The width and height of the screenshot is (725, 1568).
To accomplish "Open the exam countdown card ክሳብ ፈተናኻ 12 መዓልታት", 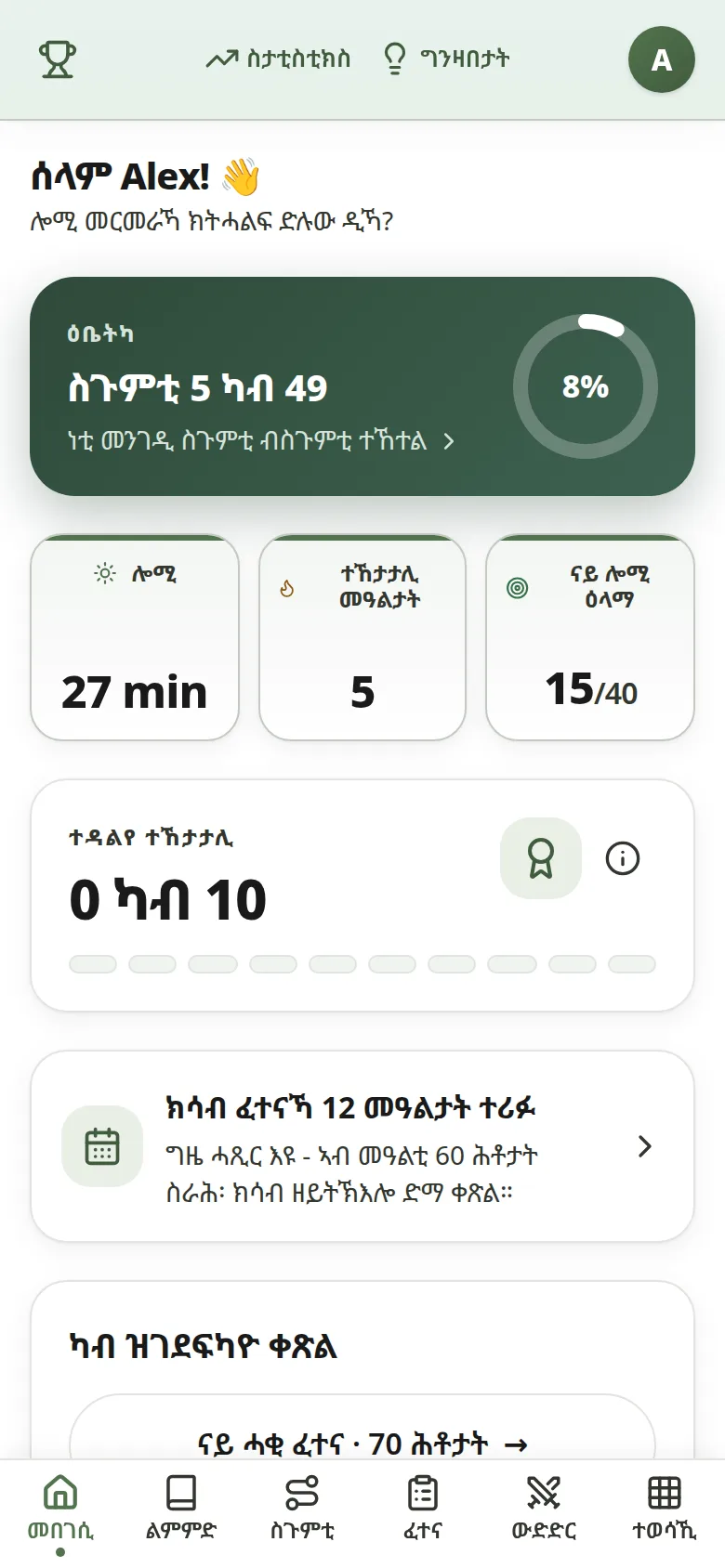I will click(x=362, y=1146).
